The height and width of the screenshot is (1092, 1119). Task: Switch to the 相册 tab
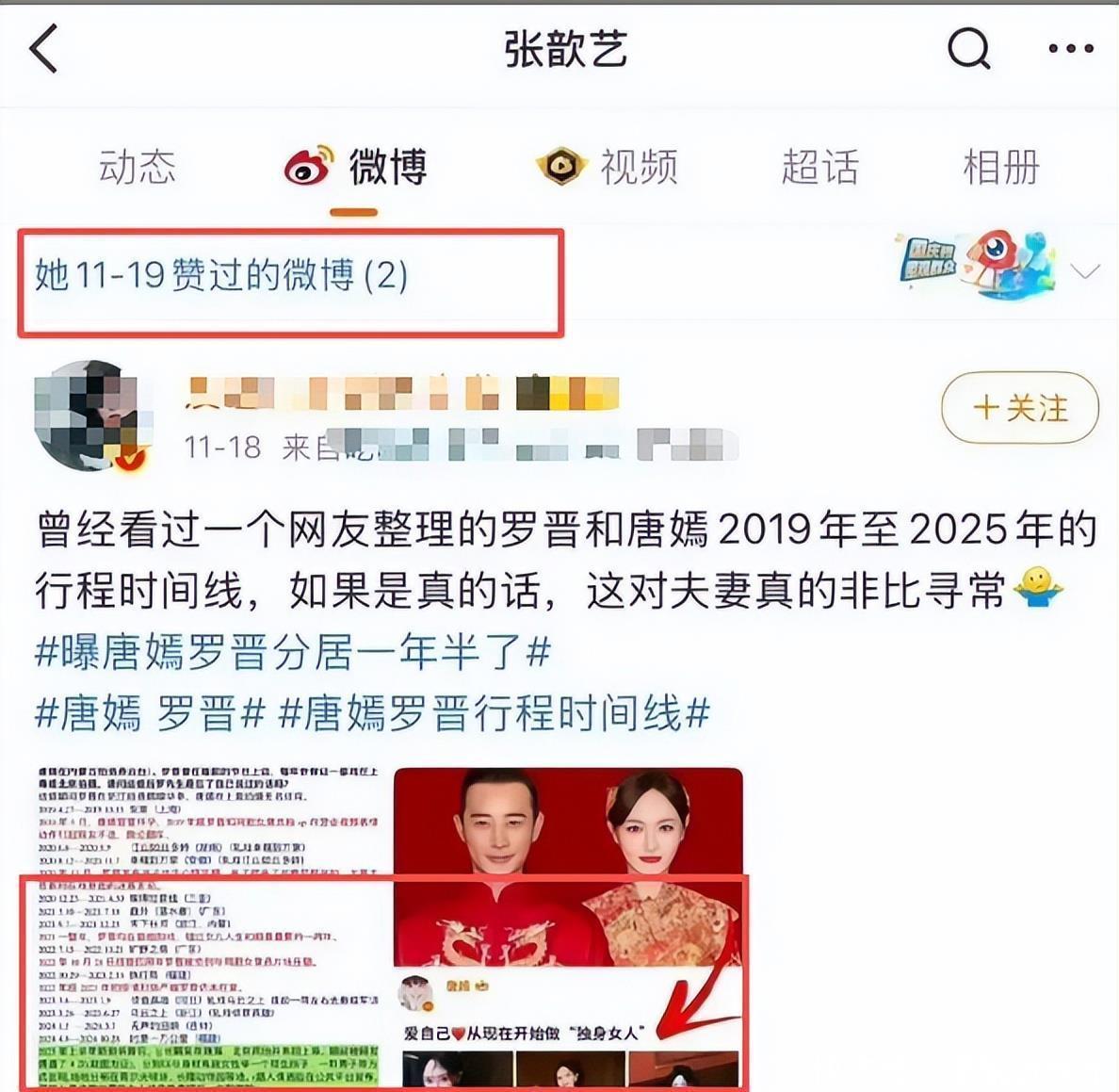pyautogui.click(x=1000, y=167)
